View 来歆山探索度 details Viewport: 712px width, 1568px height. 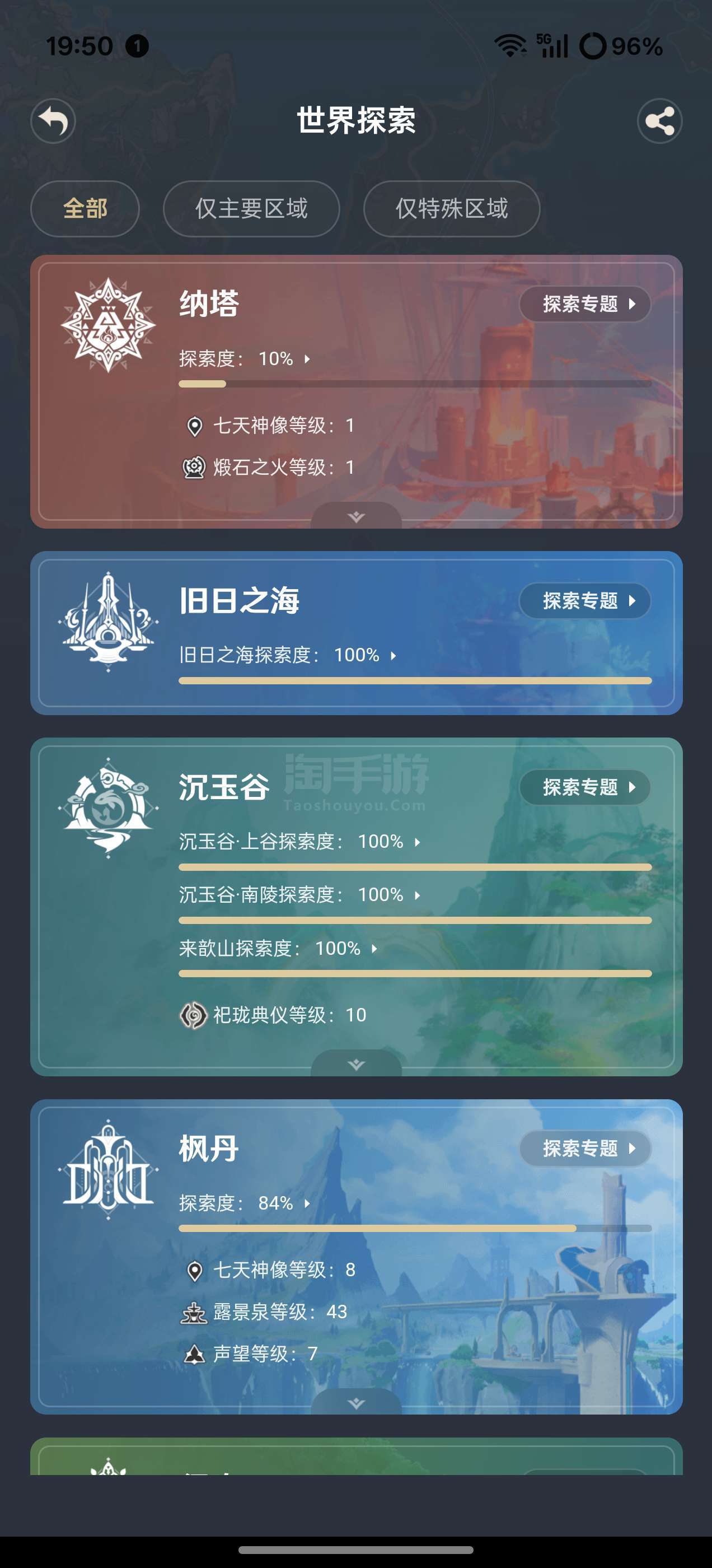[279, 948]
